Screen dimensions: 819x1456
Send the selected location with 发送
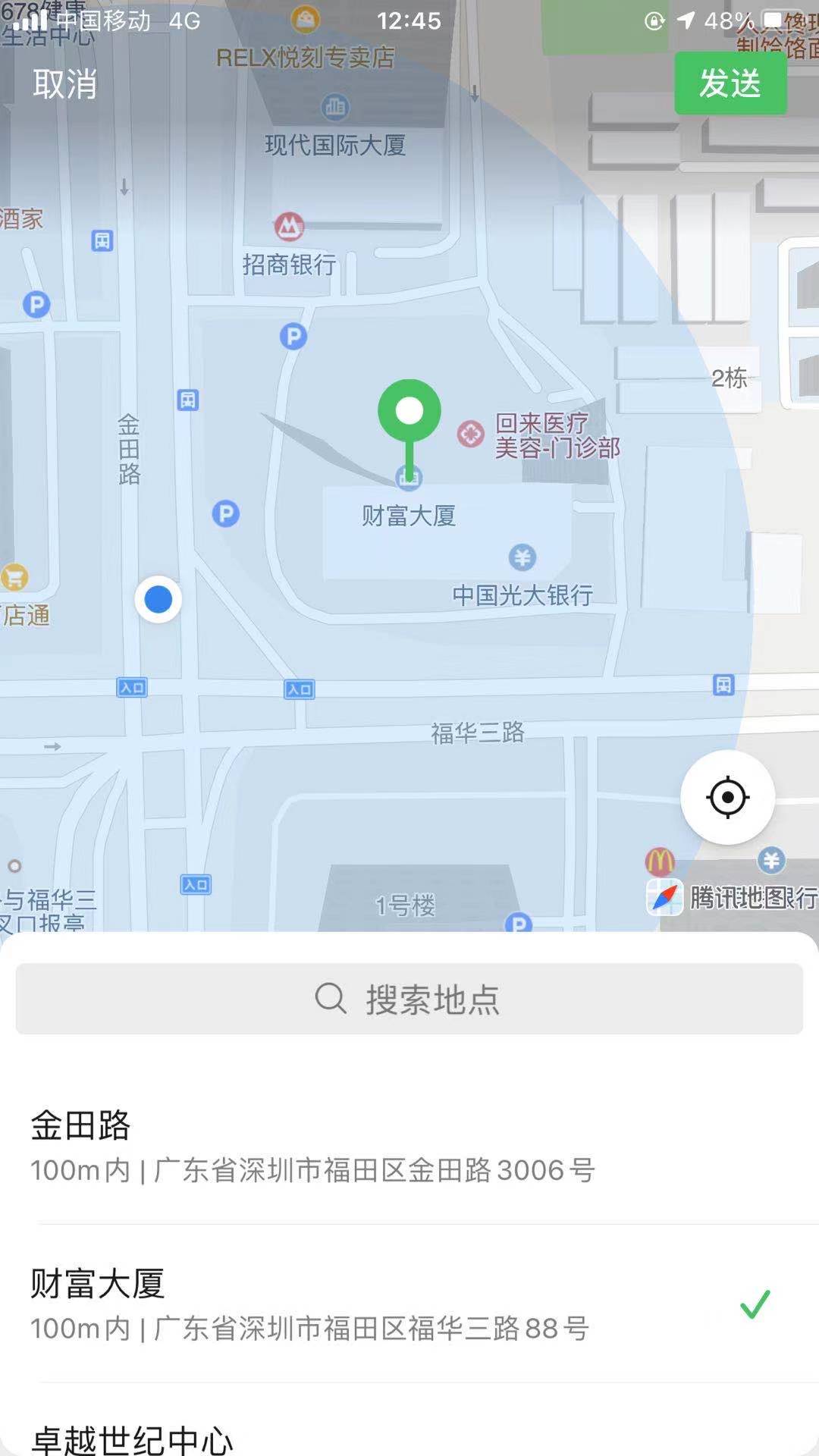pos(730,83)
